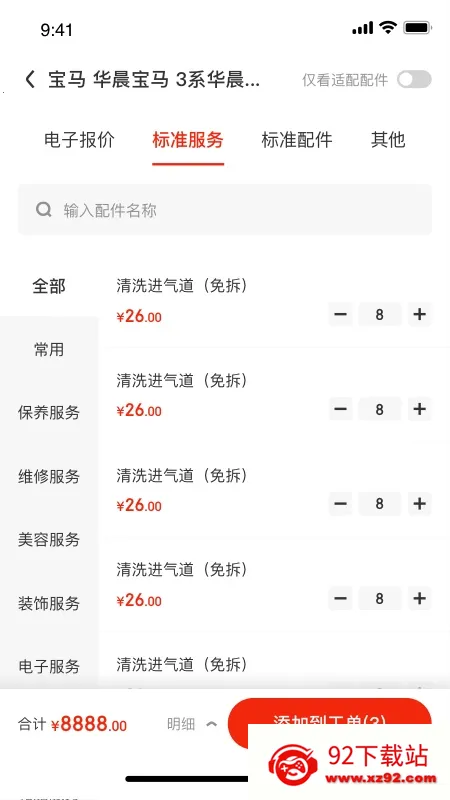Choose the 装饰服务 category
Image resolution: width=450 pixels, height=800 pixels.
[49, 603]
